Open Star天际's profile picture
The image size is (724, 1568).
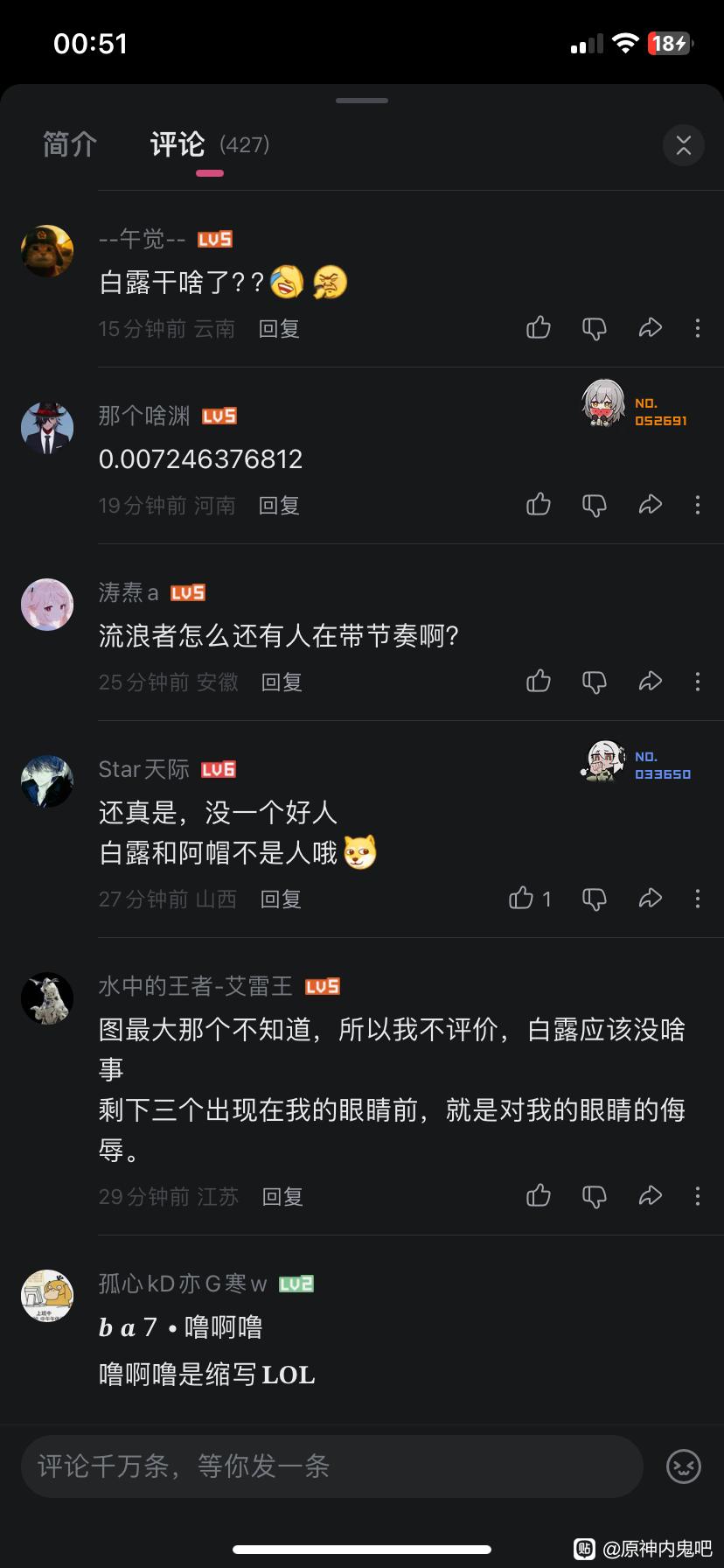[47, 780]
